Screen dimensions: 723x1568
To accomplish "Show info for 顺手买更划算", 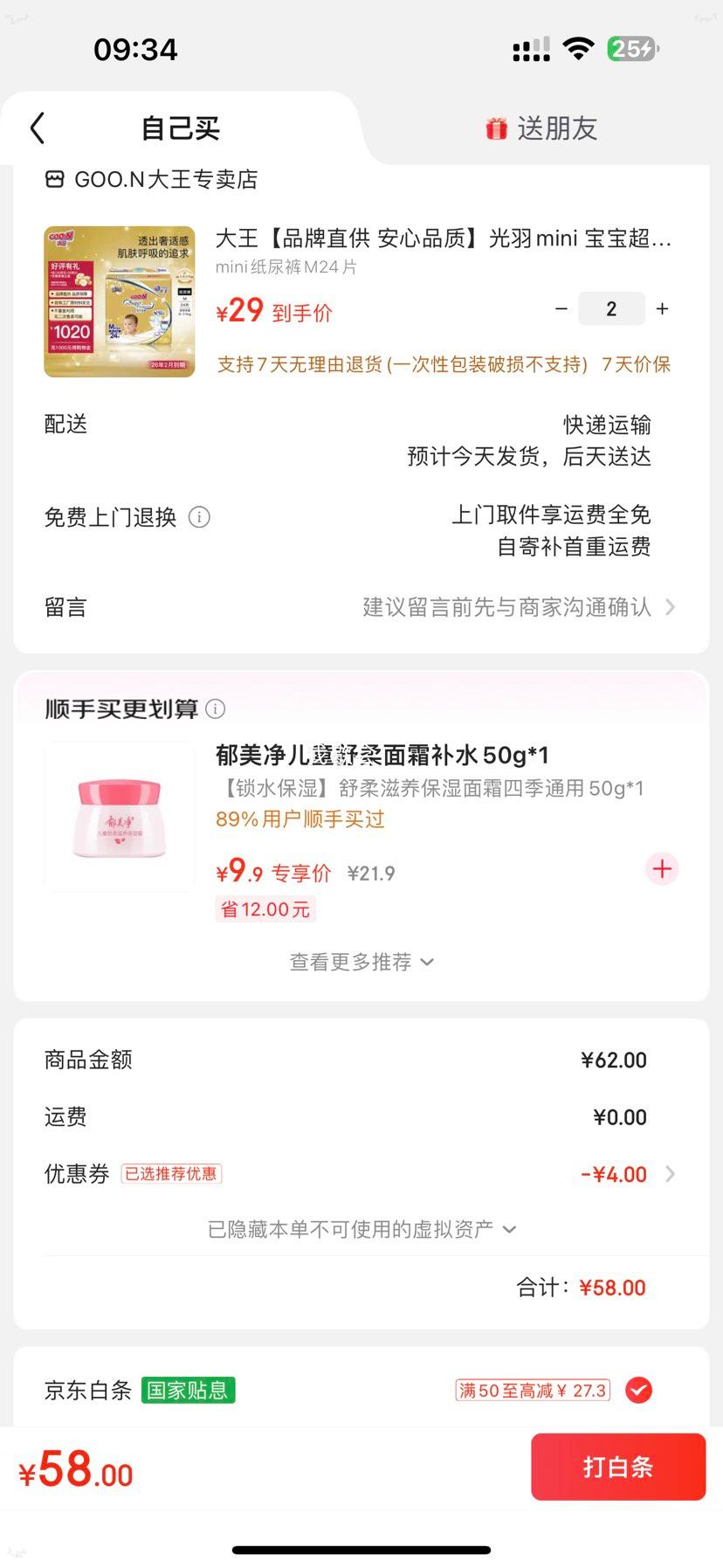I will point(216,708).
